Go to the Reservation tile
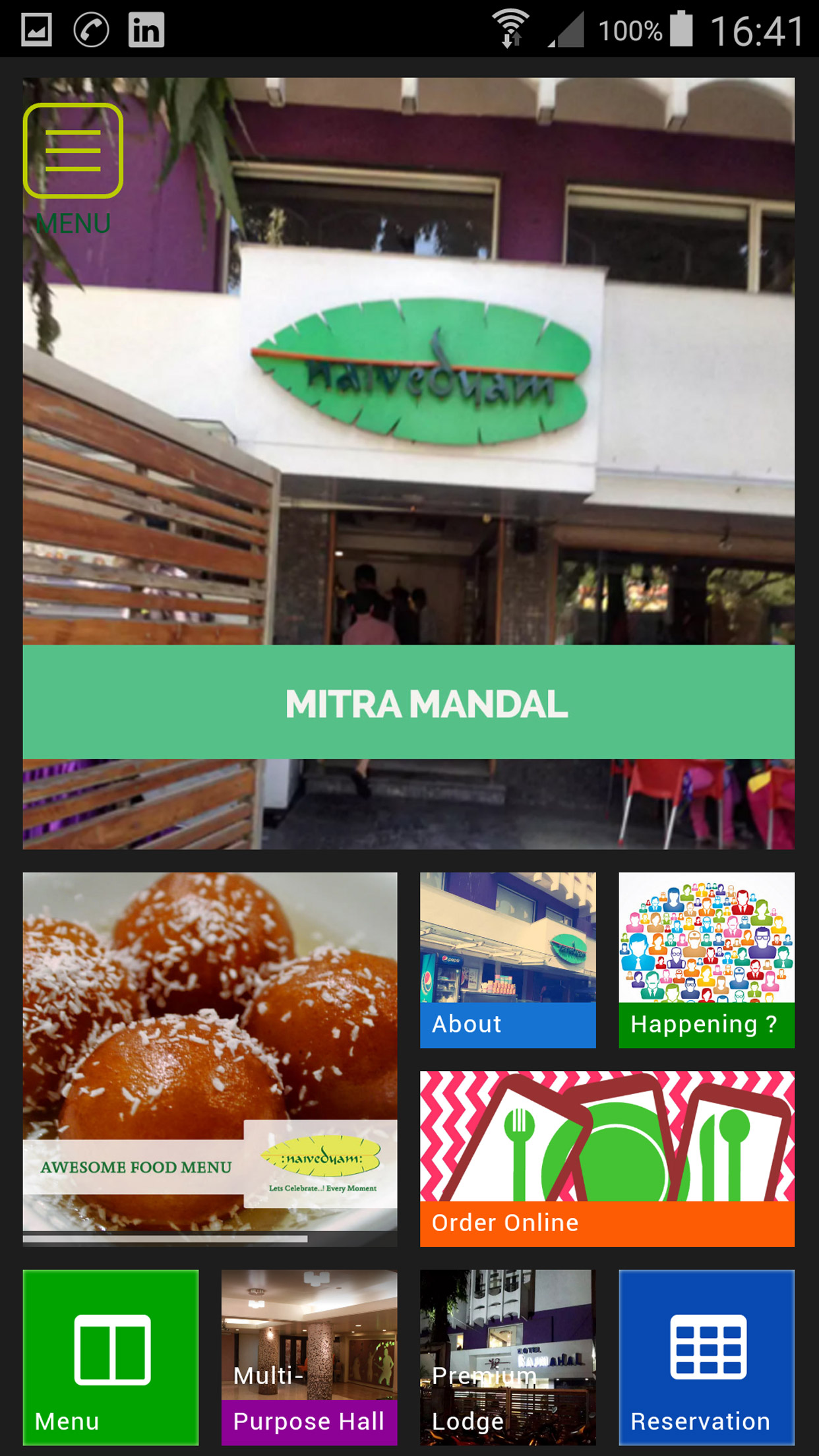819x1456 pixels. click(x=706, y=1357)
